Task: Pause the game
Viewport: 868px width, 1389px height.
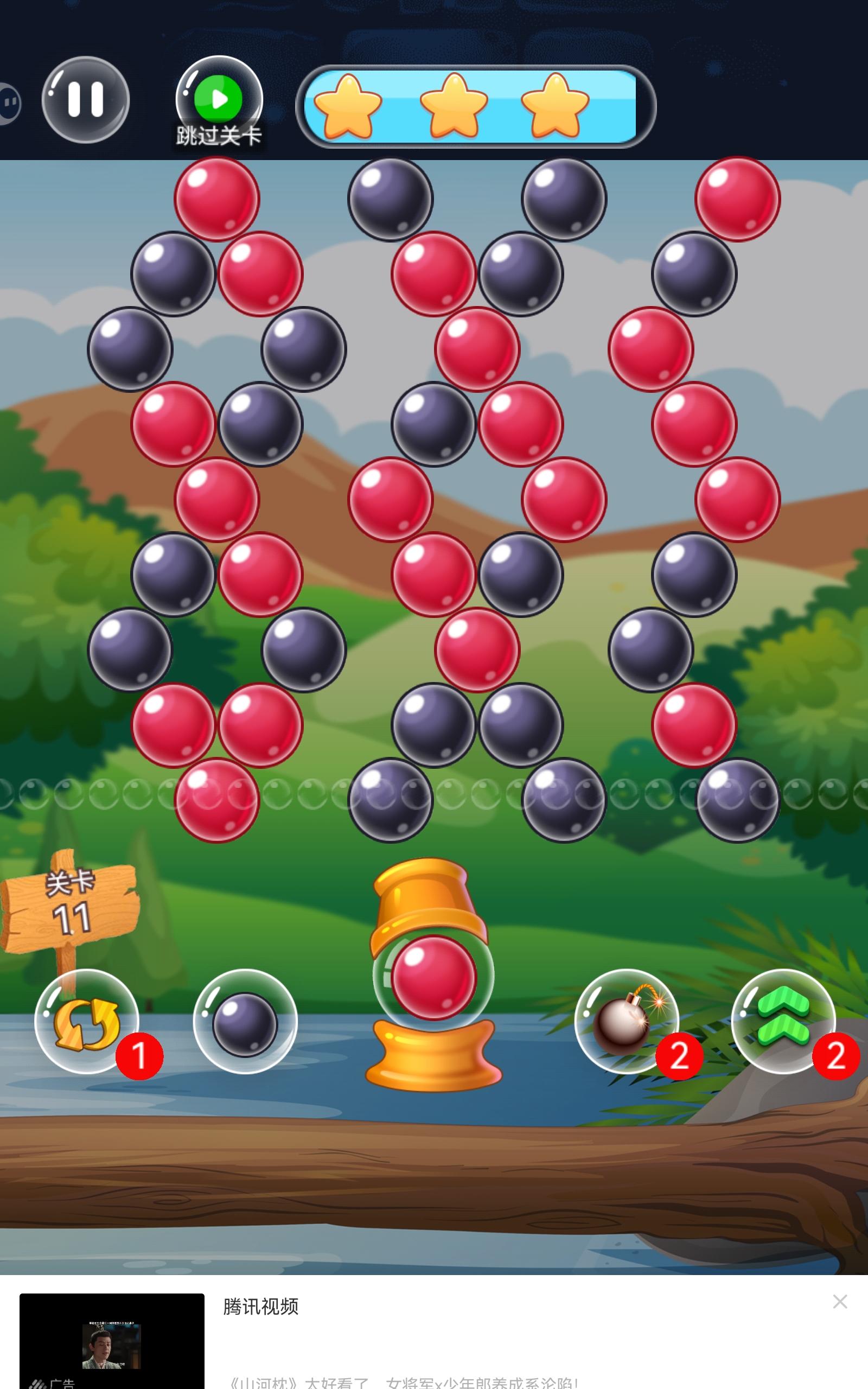Action: coord(86,100)
